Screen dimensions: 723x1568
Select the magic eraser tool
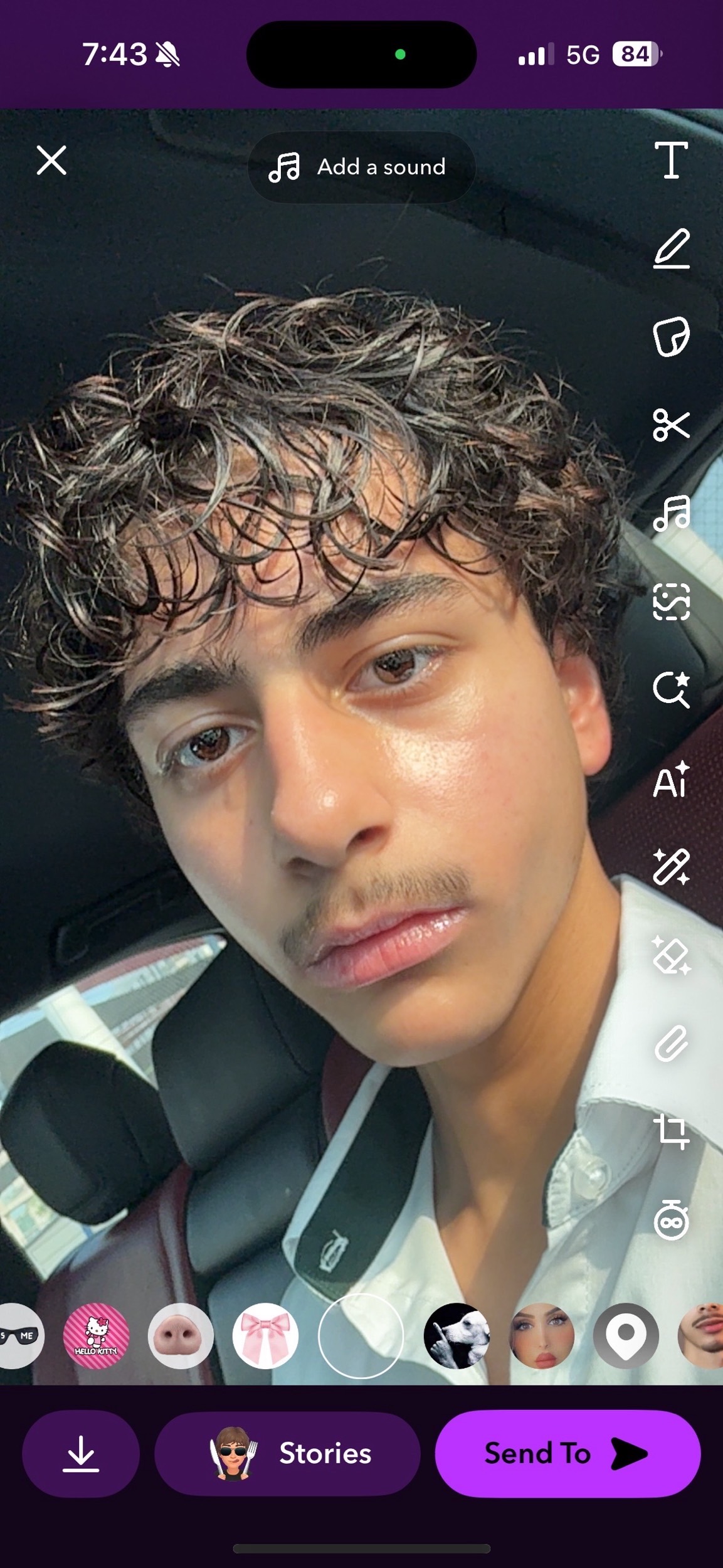(671, 955)
